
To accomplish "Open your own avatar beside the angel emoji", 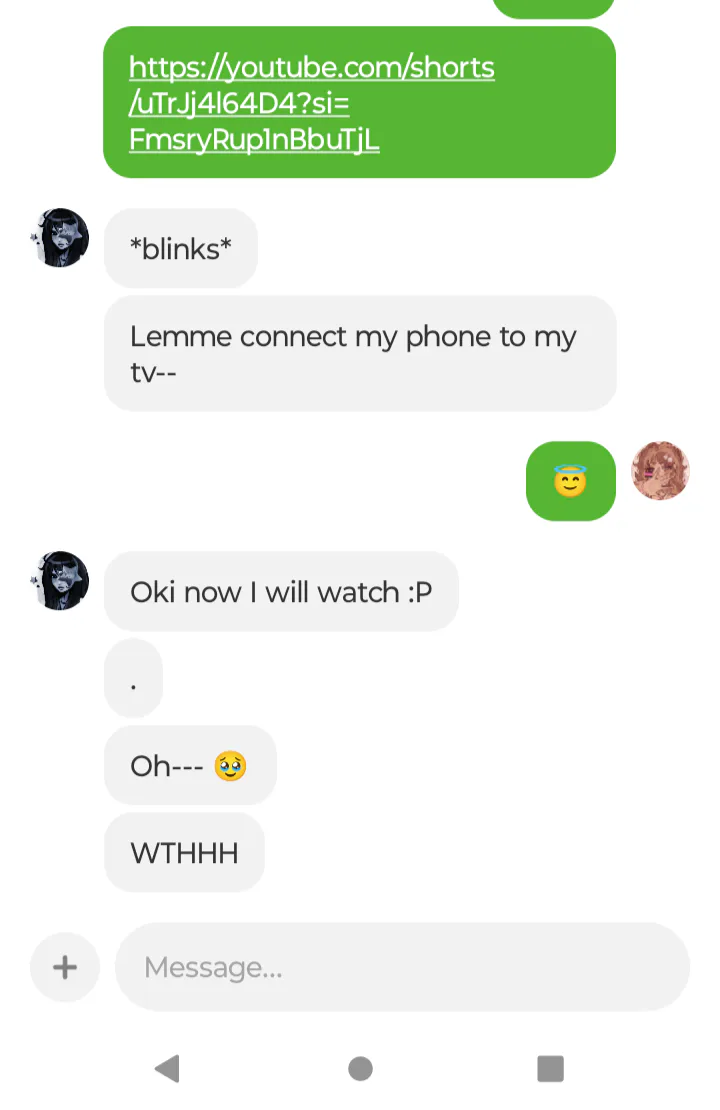I will tap(660, 471).
